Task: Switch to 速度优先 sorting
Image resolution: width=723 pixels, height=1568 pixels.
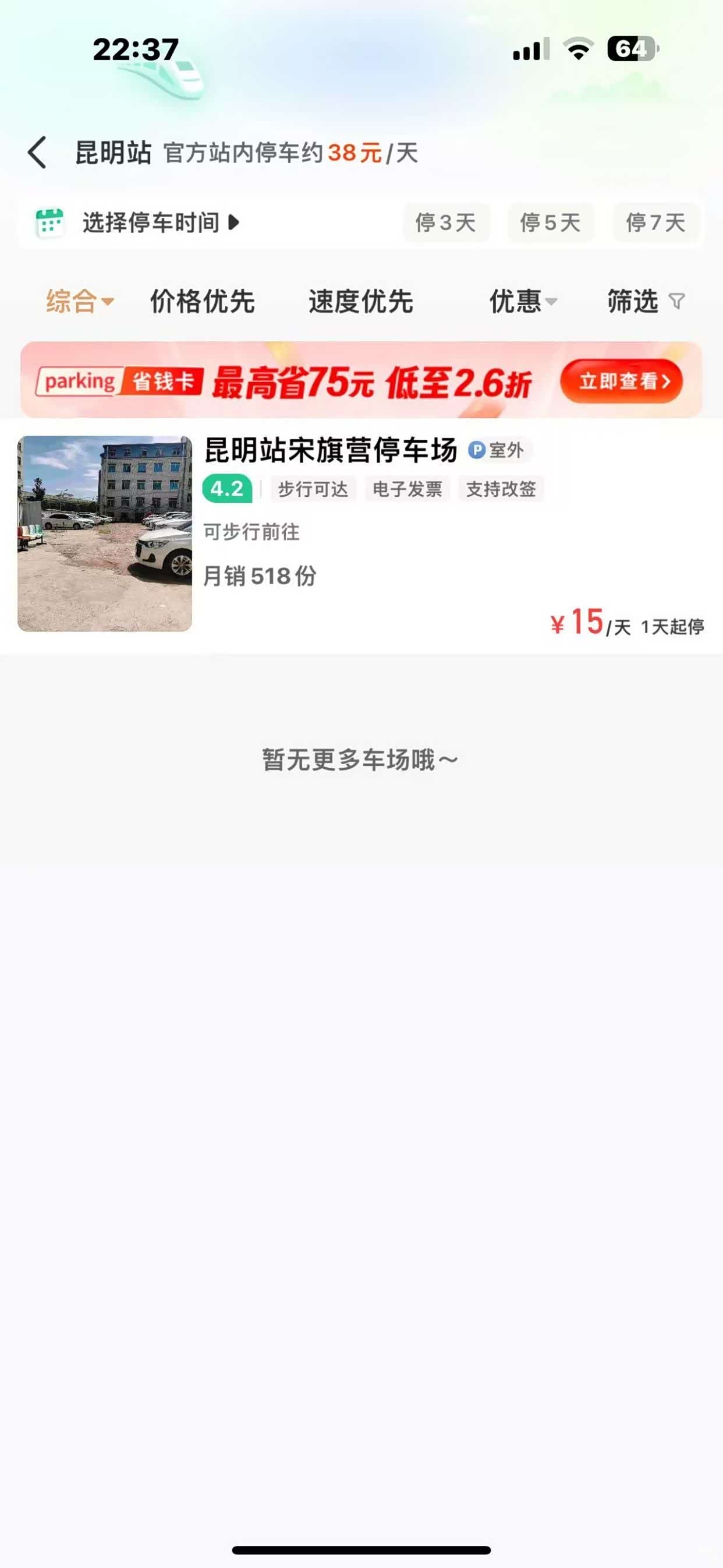Action: pos(361,301)
